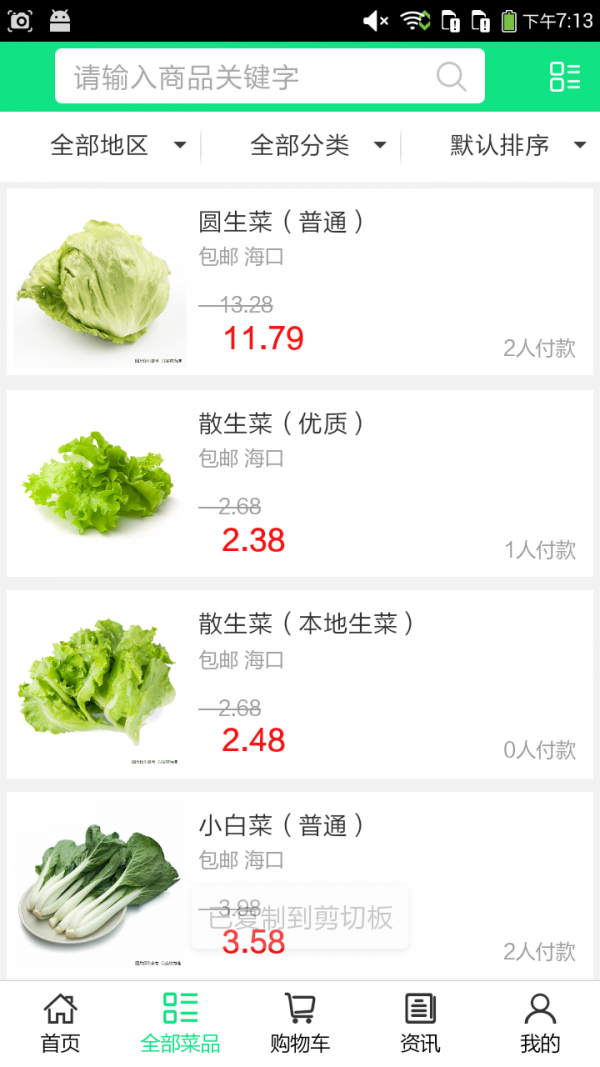Viewport: 600px width, 1067px height.
Task: Open the 默认排序 sorting dropdown
Action: click(x=516, y=146)
